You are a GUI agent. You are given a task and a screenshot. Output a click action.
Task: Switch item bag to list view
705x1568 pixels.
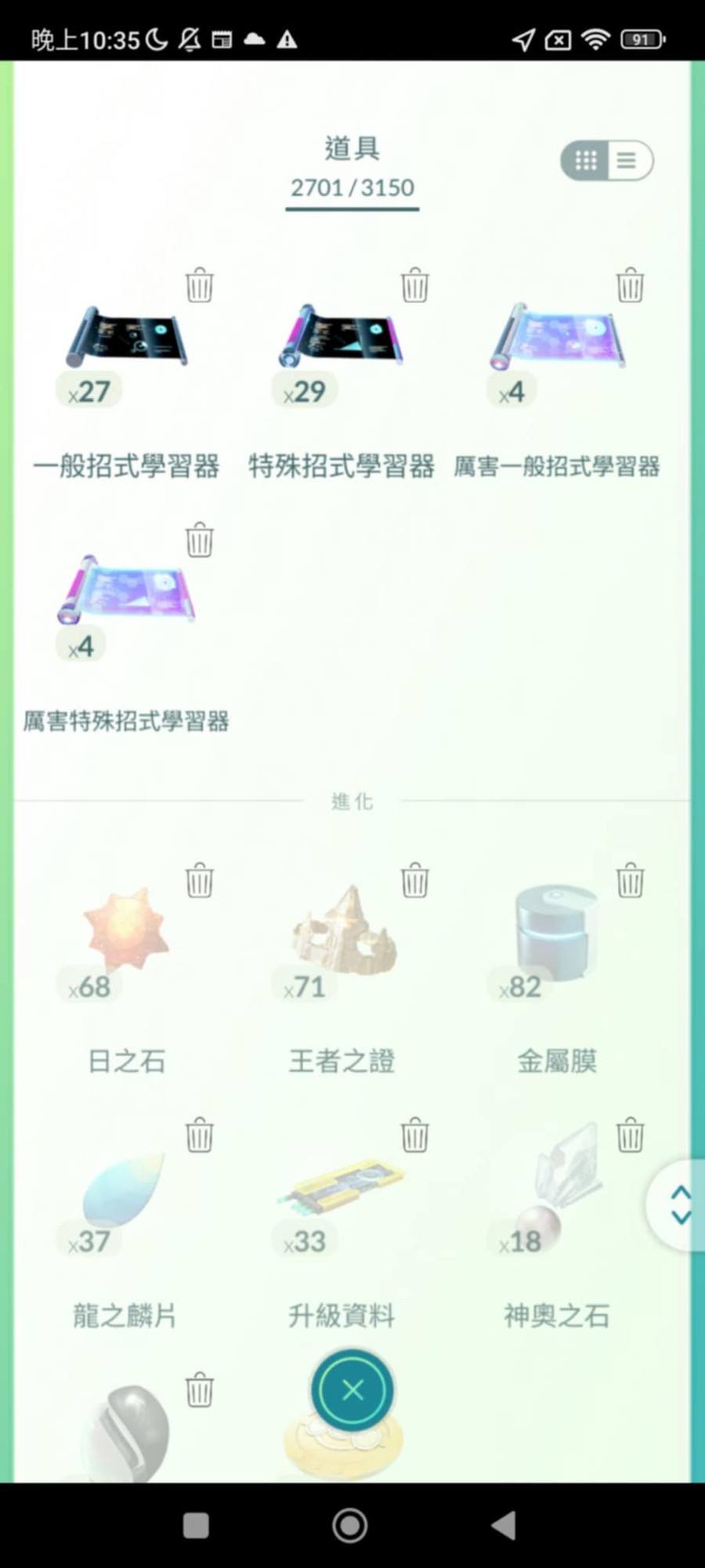pos(628,161)
